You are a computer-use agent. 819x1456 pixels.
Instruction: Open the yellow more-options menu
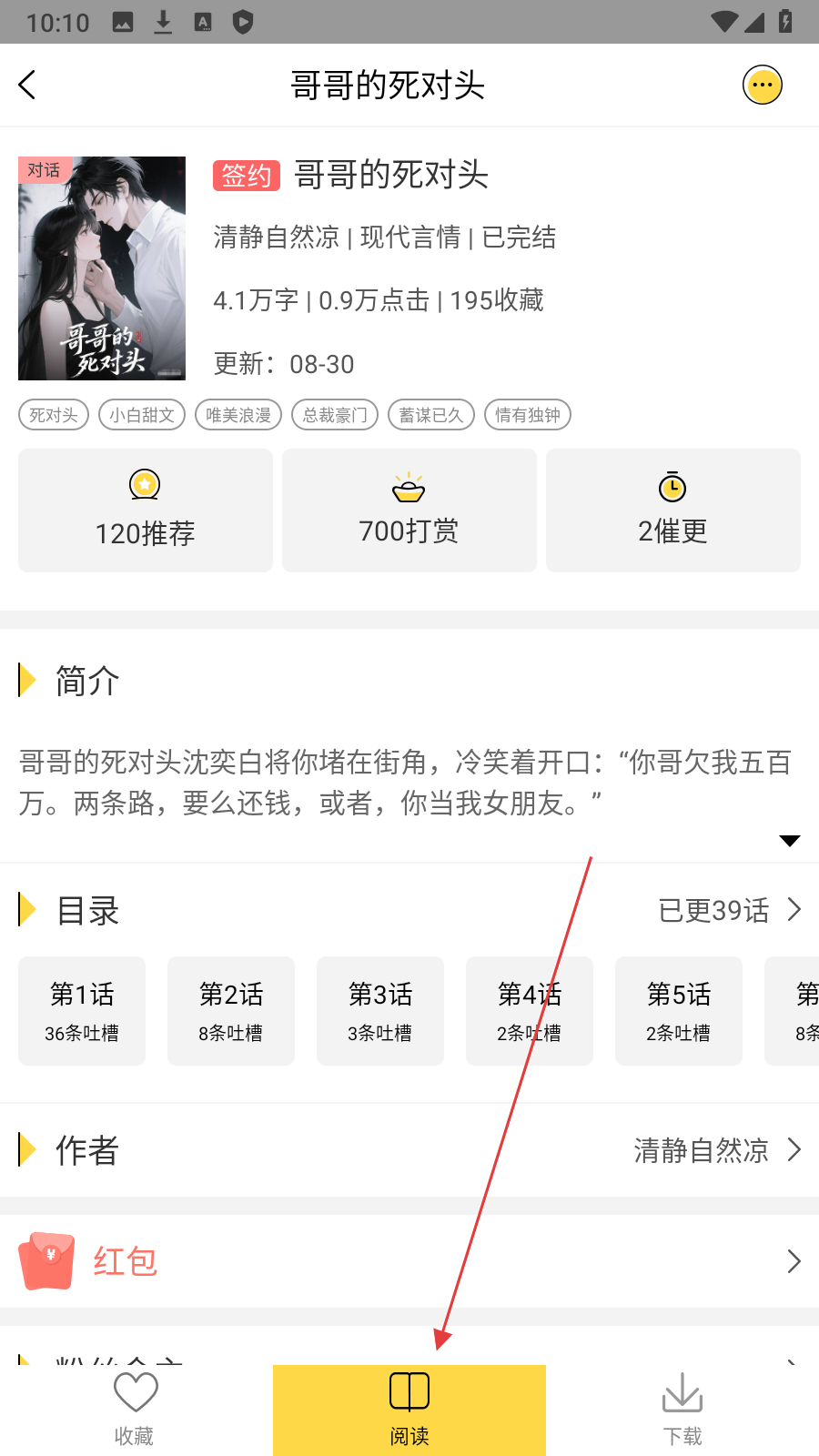[763, 86]
